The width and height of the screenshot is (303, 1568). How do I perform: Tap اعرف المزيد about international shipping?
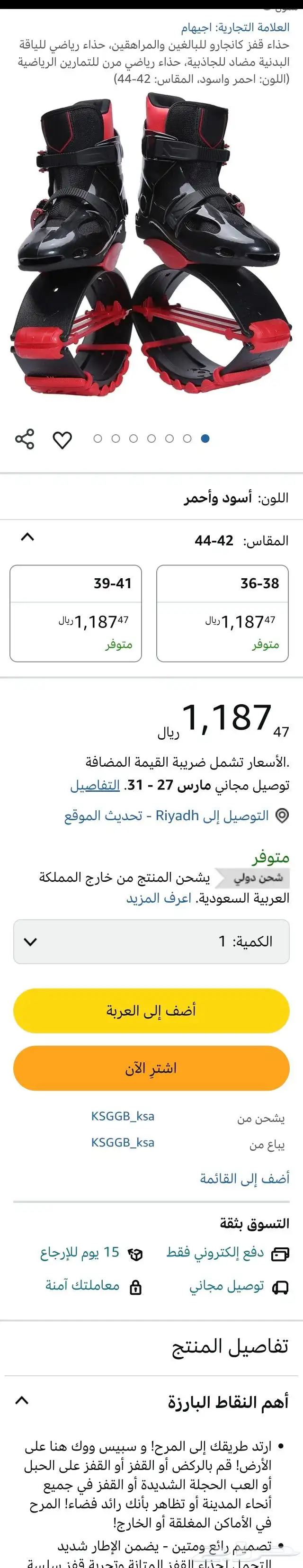pos(159,898)
